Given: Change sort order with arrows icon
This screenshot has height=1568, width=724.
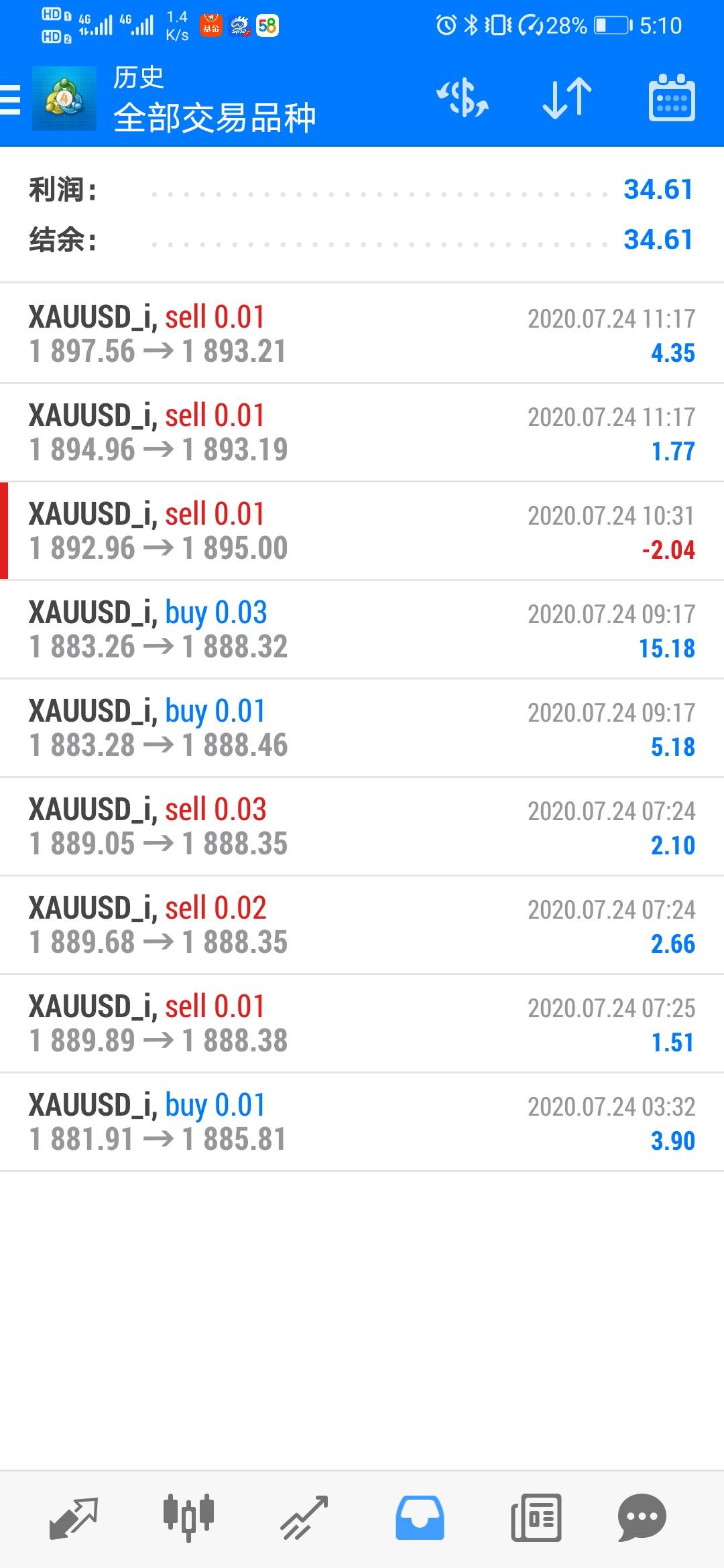Looking at the screenshot, I should (566, 99).
